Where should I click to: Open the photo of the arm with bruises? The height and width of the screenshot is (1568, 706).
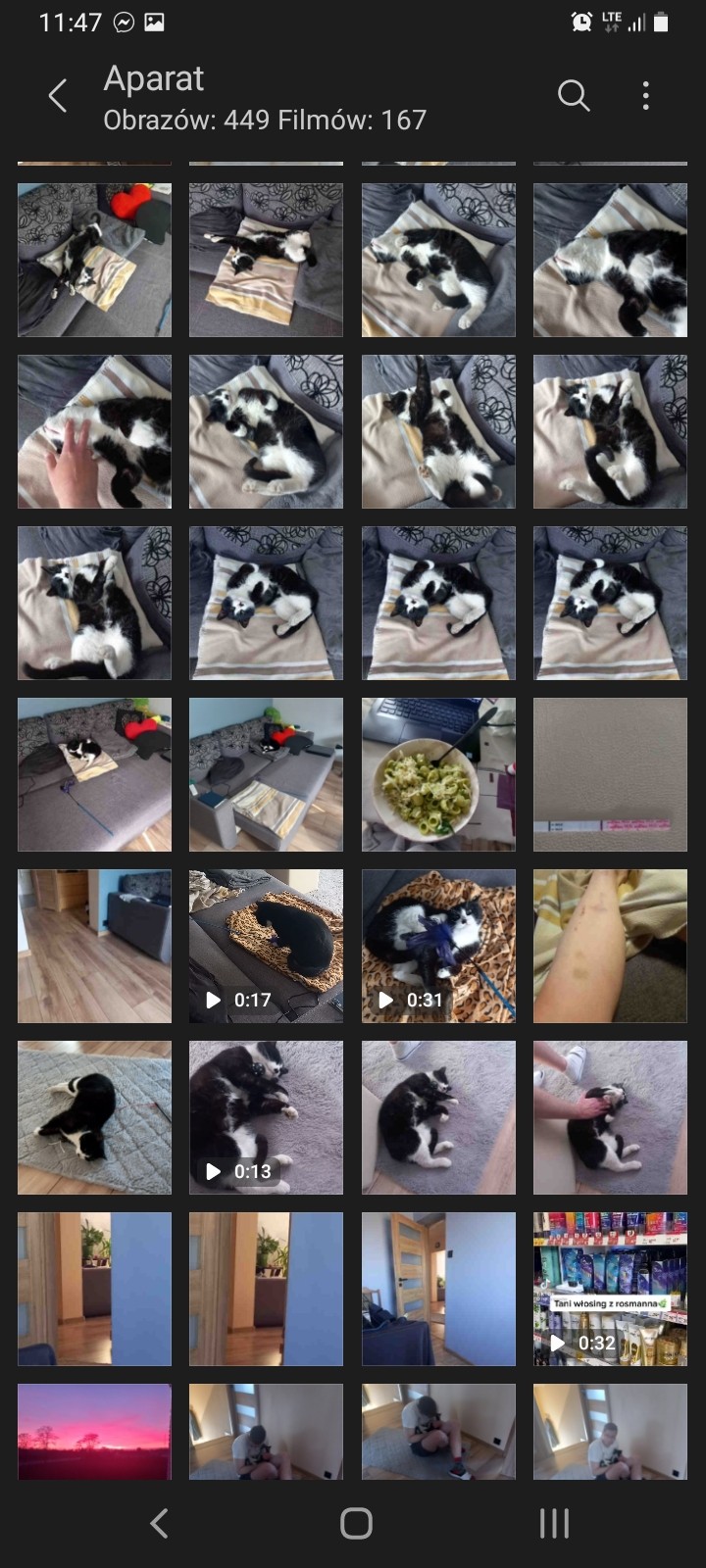(610, 947)
